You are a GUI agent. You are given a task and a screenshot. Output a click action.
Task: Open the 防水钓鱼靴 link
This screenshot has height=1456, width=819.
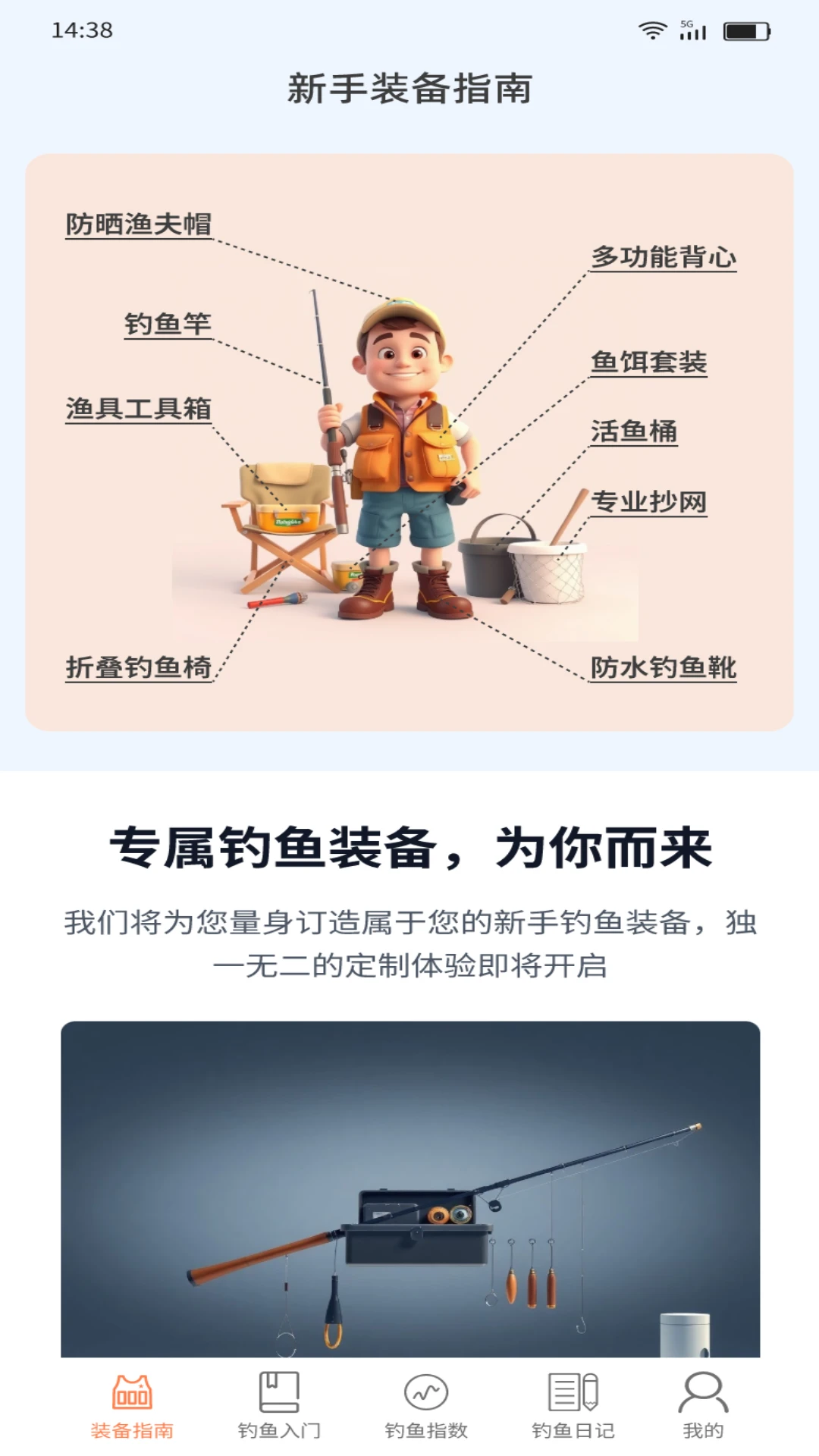point(664,667)
